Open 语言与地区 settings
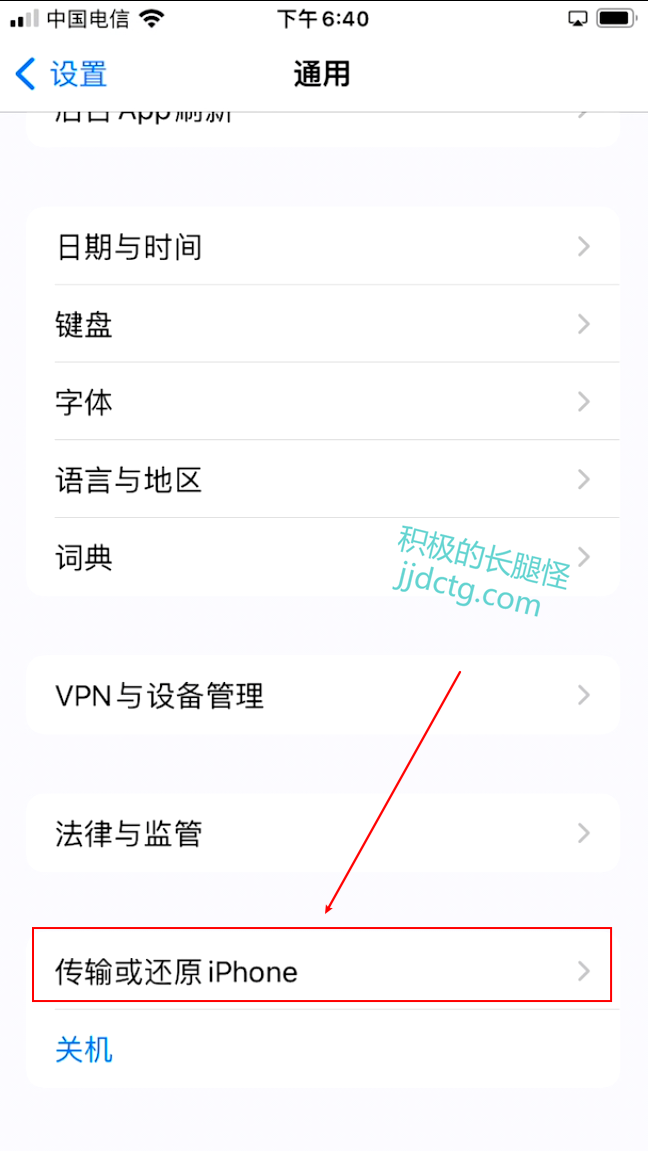648x1151 pixels. click(x=322, y=480)
